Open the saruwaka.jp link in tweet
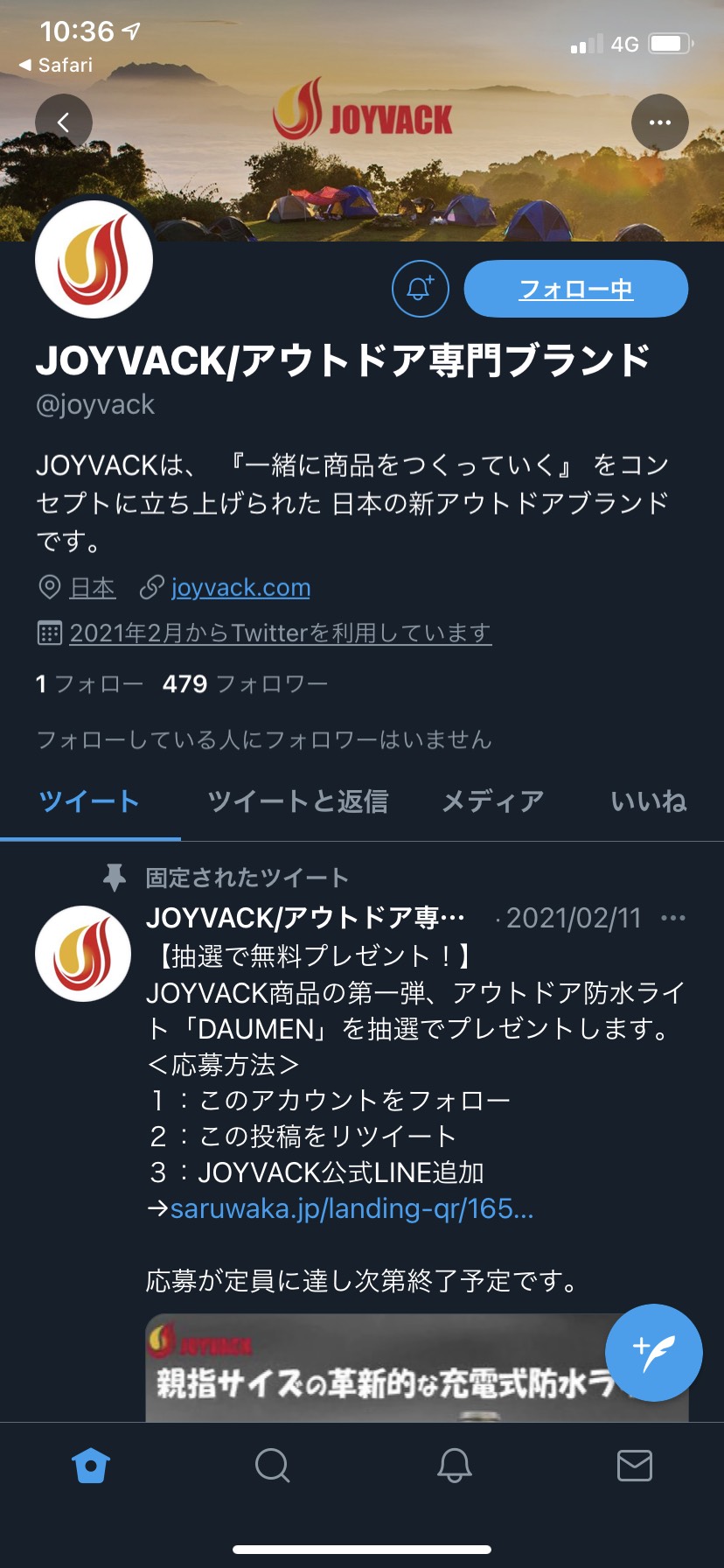Viewport: 724px width, 1568px height. coord(352,1208)
